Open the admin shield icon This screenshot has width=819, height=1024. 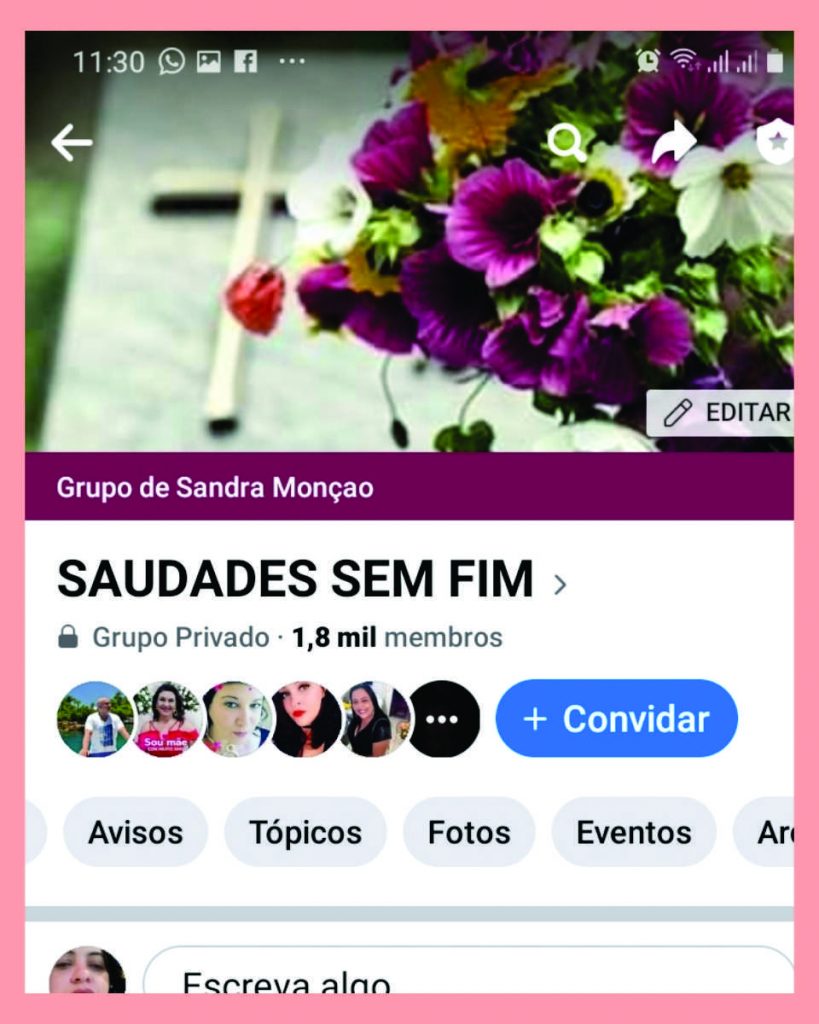775,143
